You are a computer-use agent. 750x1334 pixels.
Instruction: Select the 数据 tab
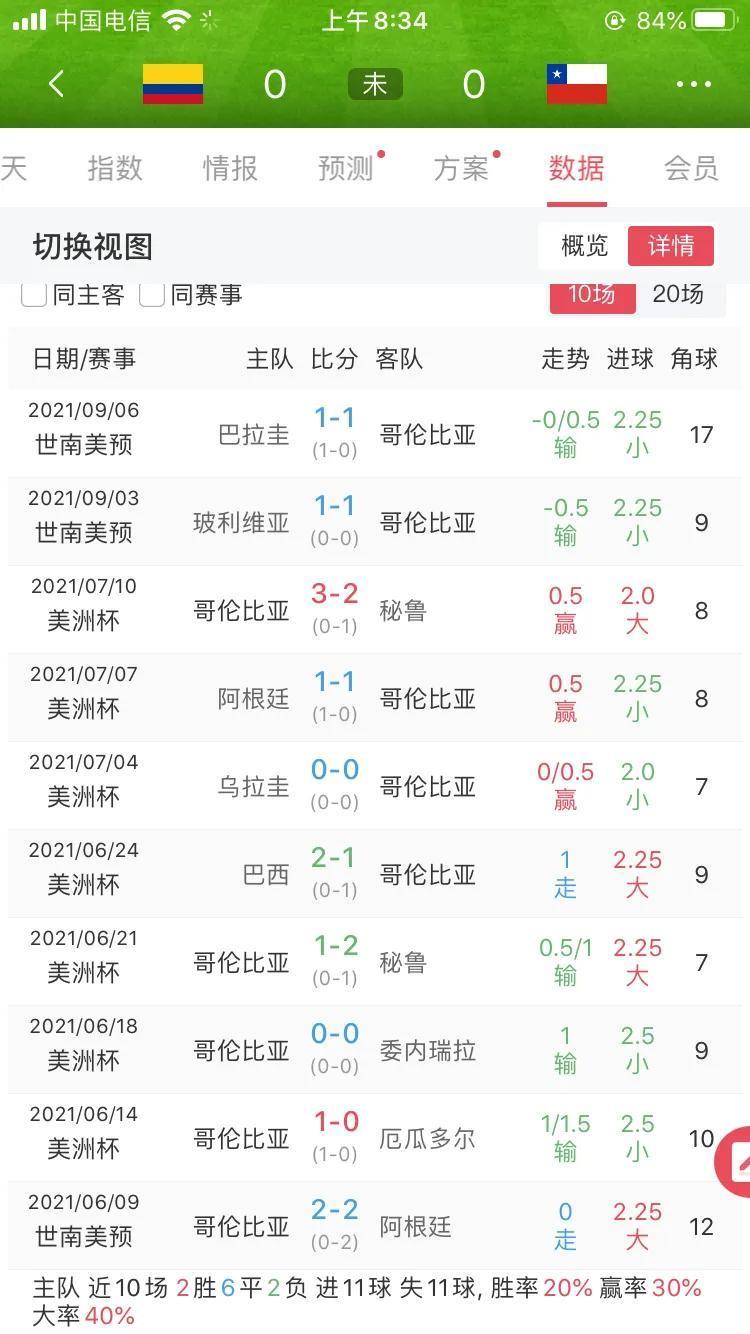click(x=577, y=168)
